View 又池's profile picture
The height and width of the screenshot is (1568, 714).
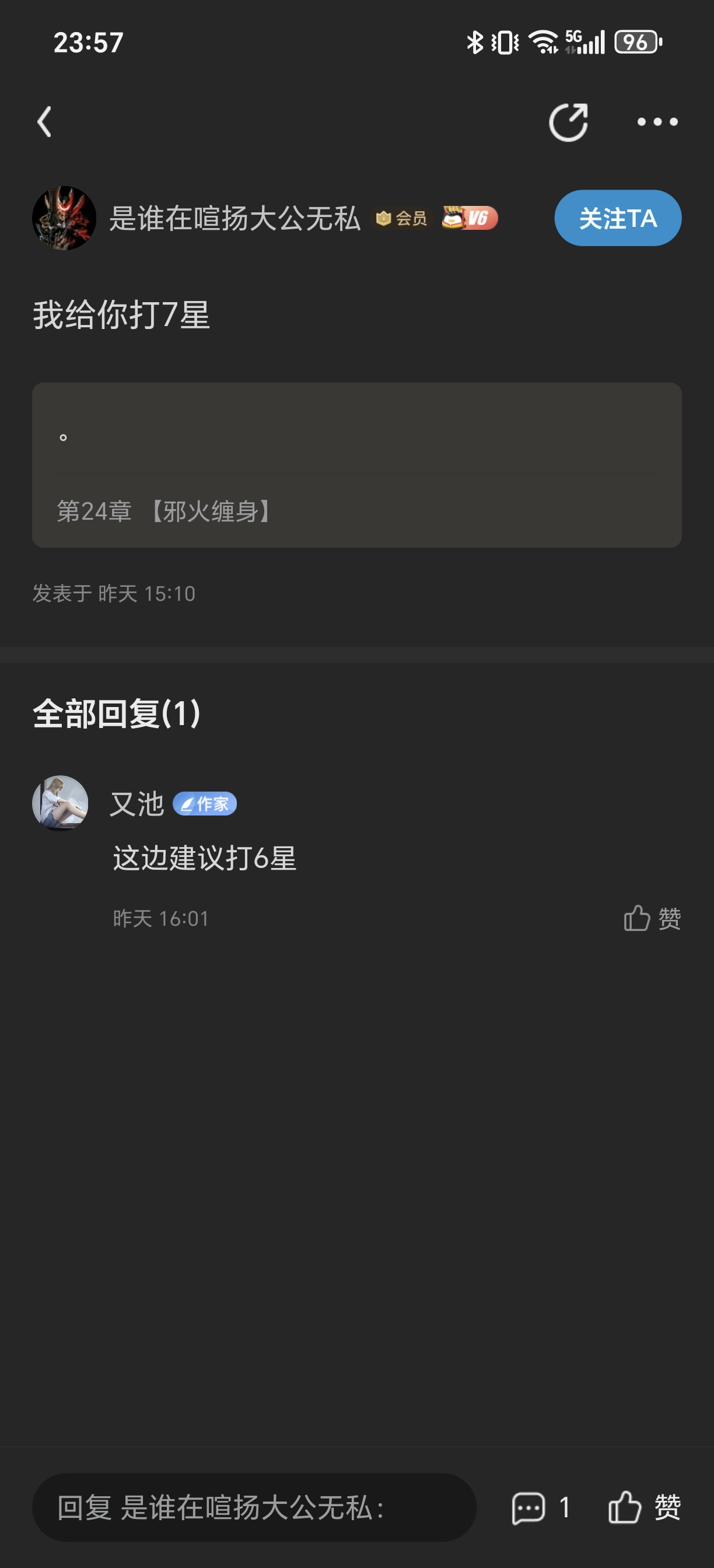click(60, 803)
